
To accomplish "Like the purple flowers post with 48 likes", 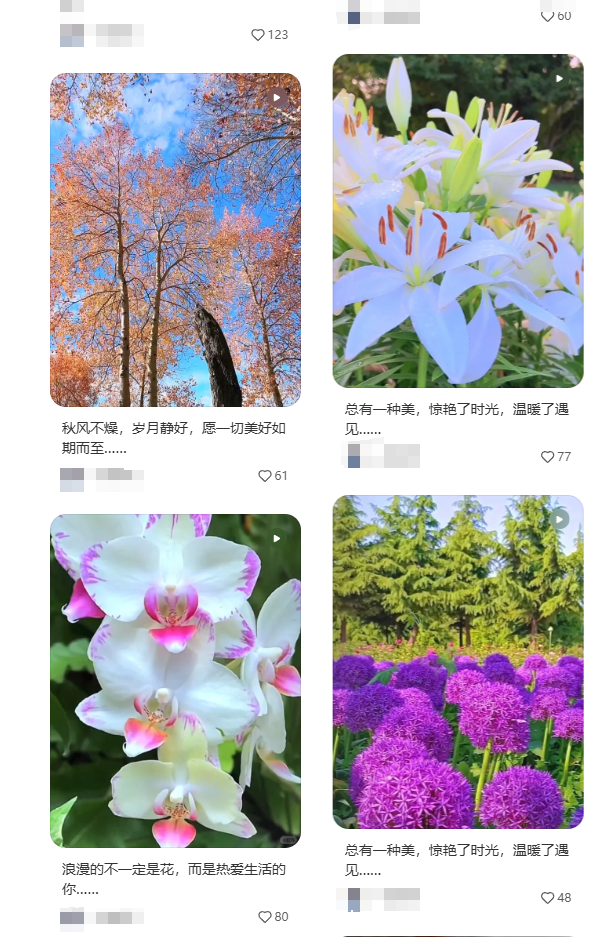I will click(x=548, y=898).
